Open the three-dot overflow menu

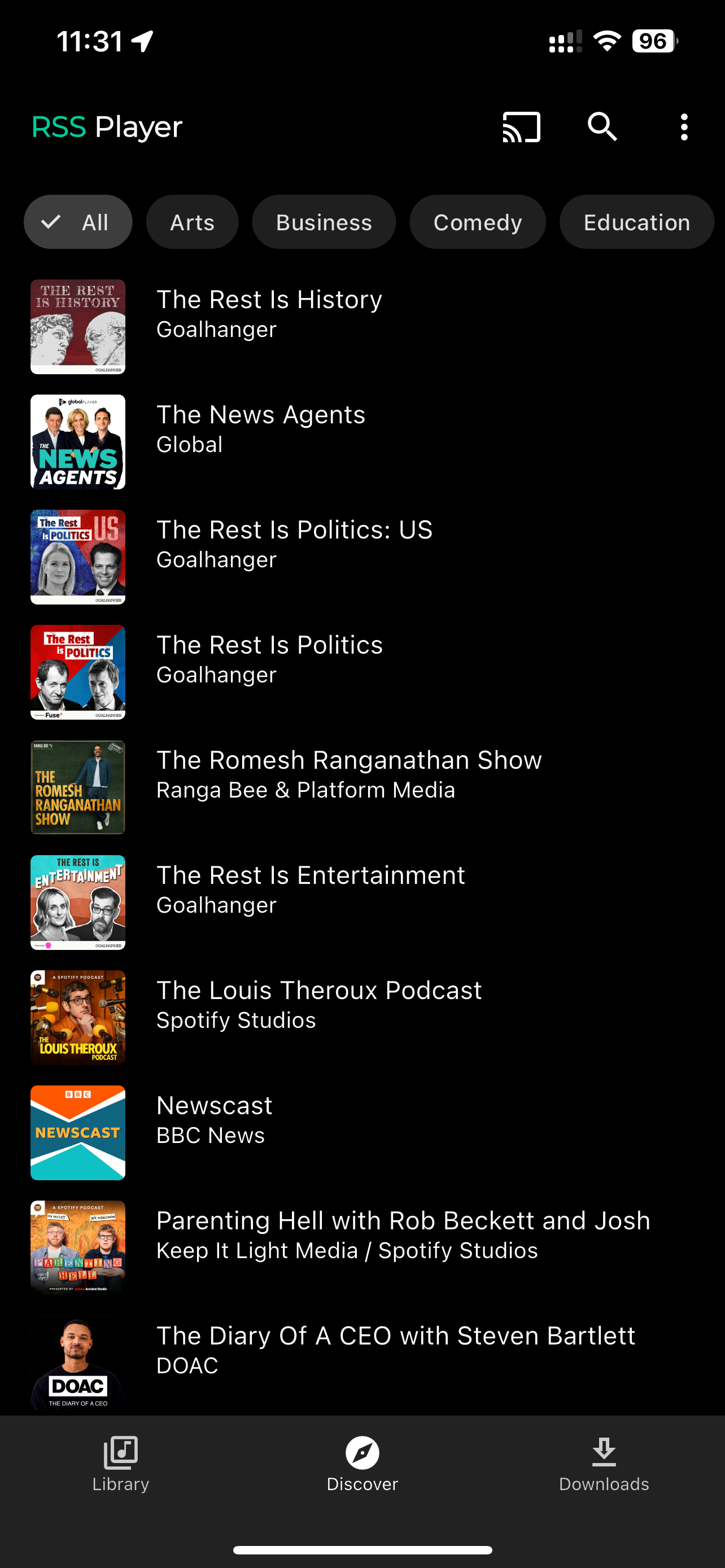684,127
